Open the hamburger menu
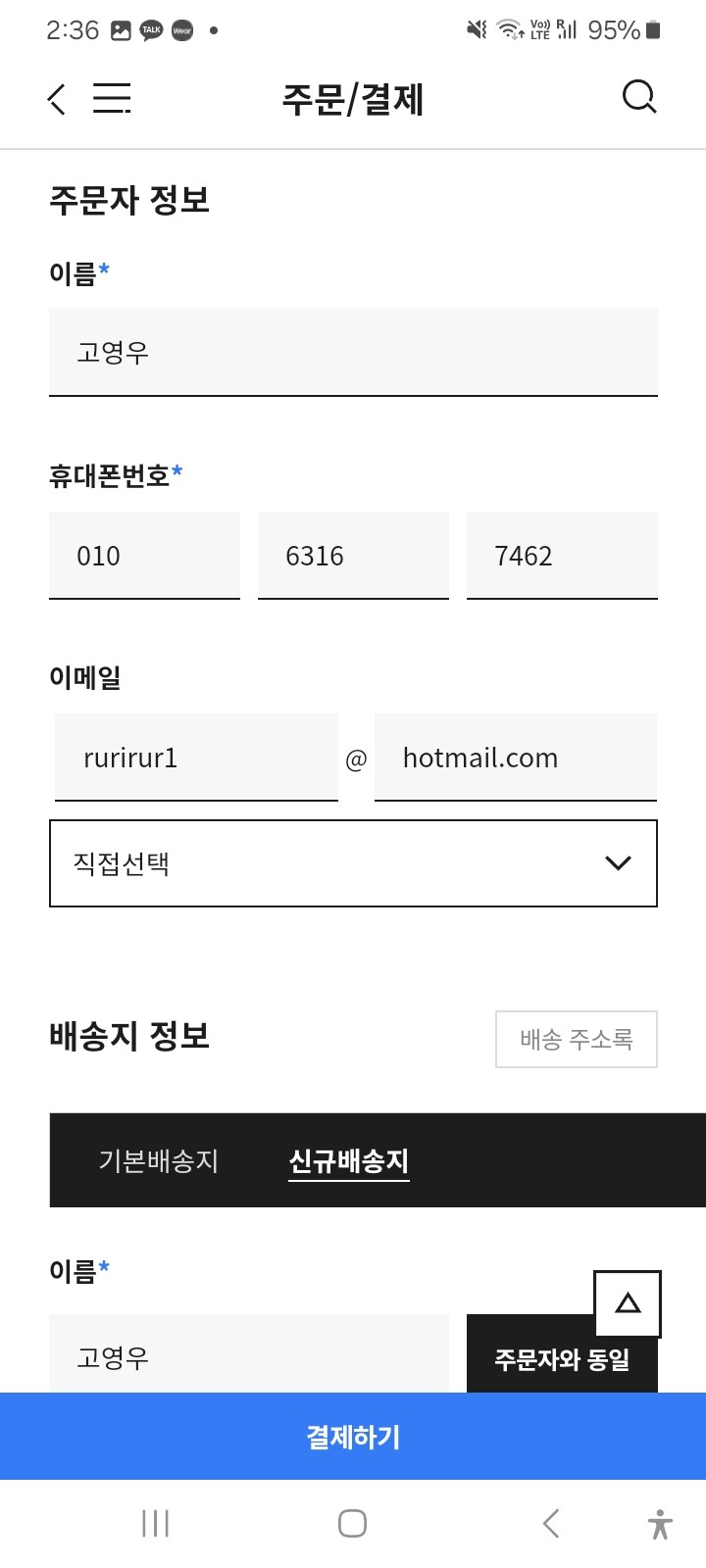 [x=112, y=98]
